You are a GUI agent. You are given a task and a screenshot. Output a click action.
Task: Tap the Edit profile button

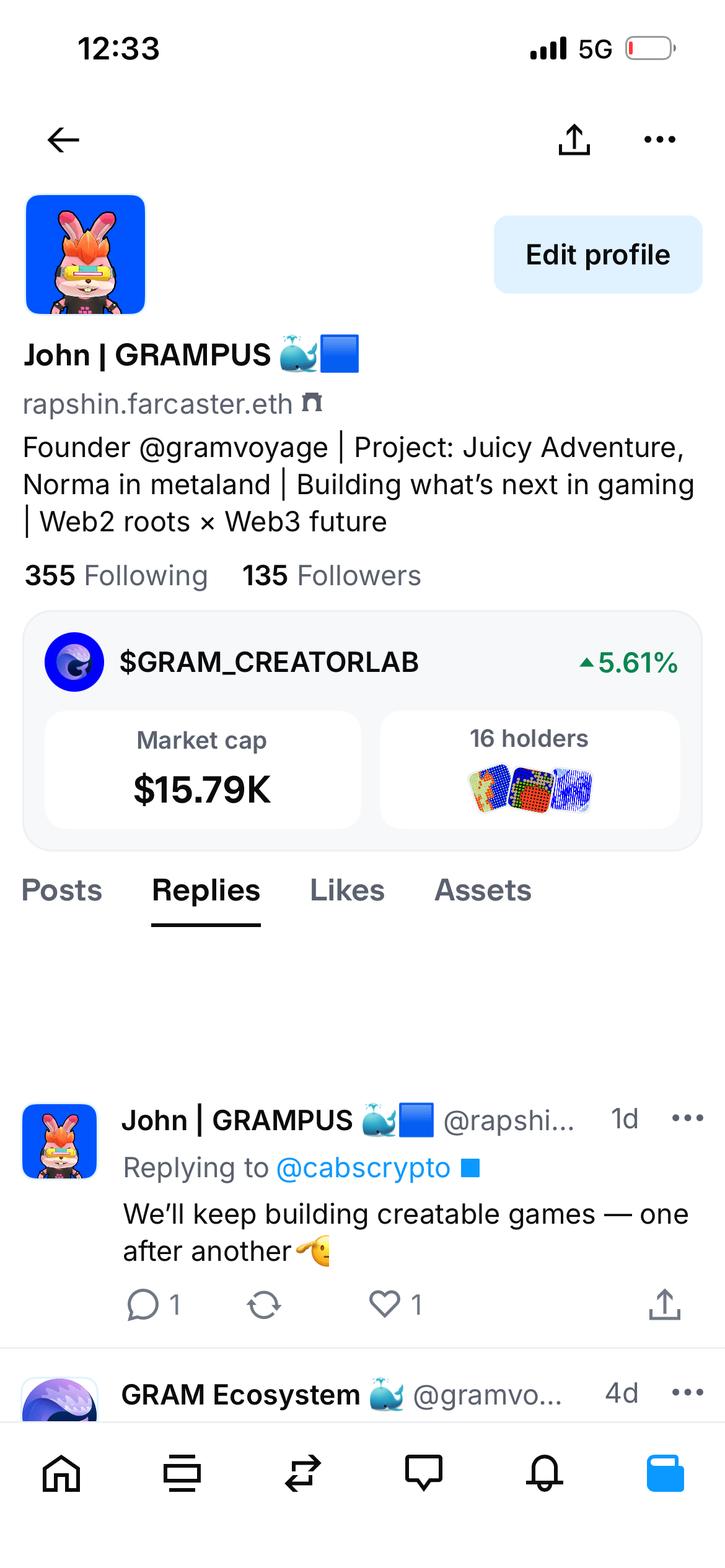597,255
